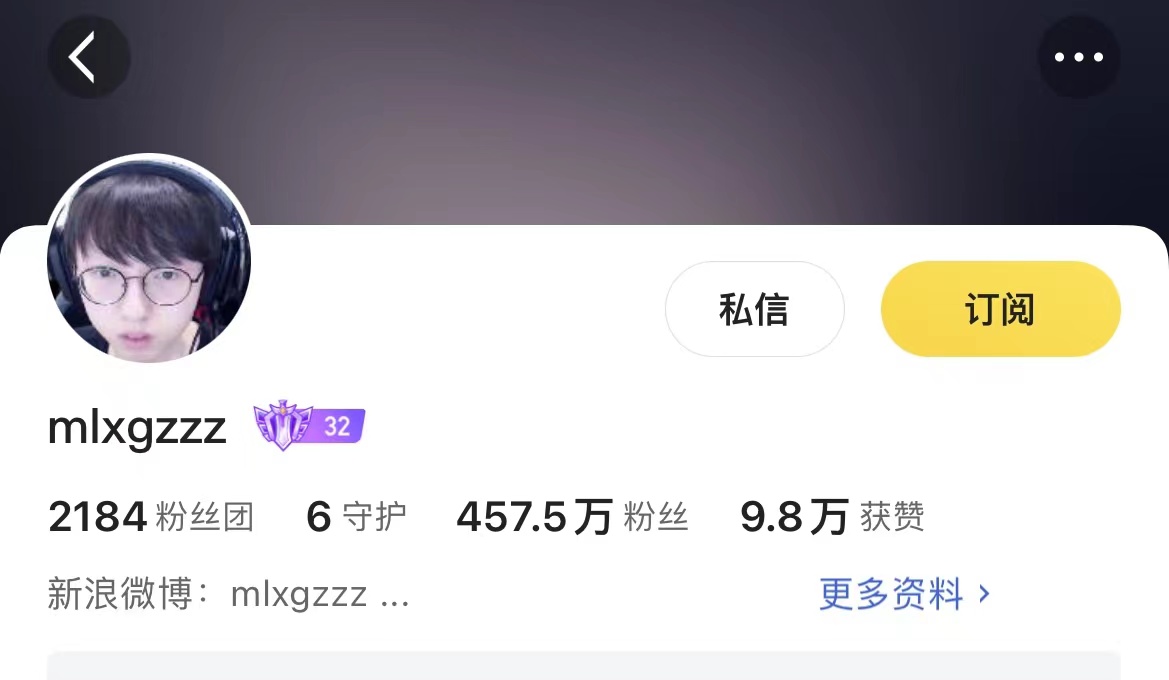This screenshot has width=1169, height=680.
Task: Tap the level 32 badge
Action: 309,426
